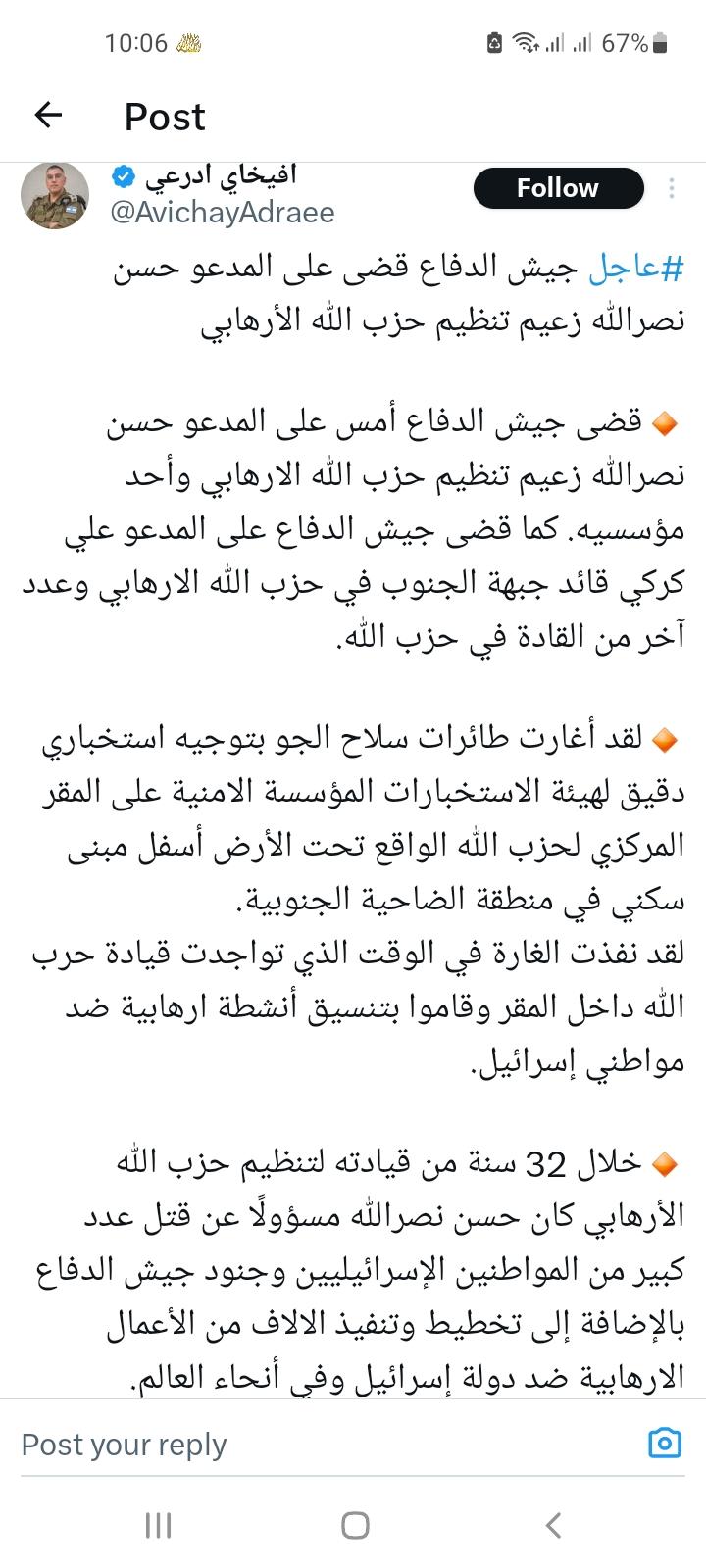Tap the system back button

[x=553, y=1525]
